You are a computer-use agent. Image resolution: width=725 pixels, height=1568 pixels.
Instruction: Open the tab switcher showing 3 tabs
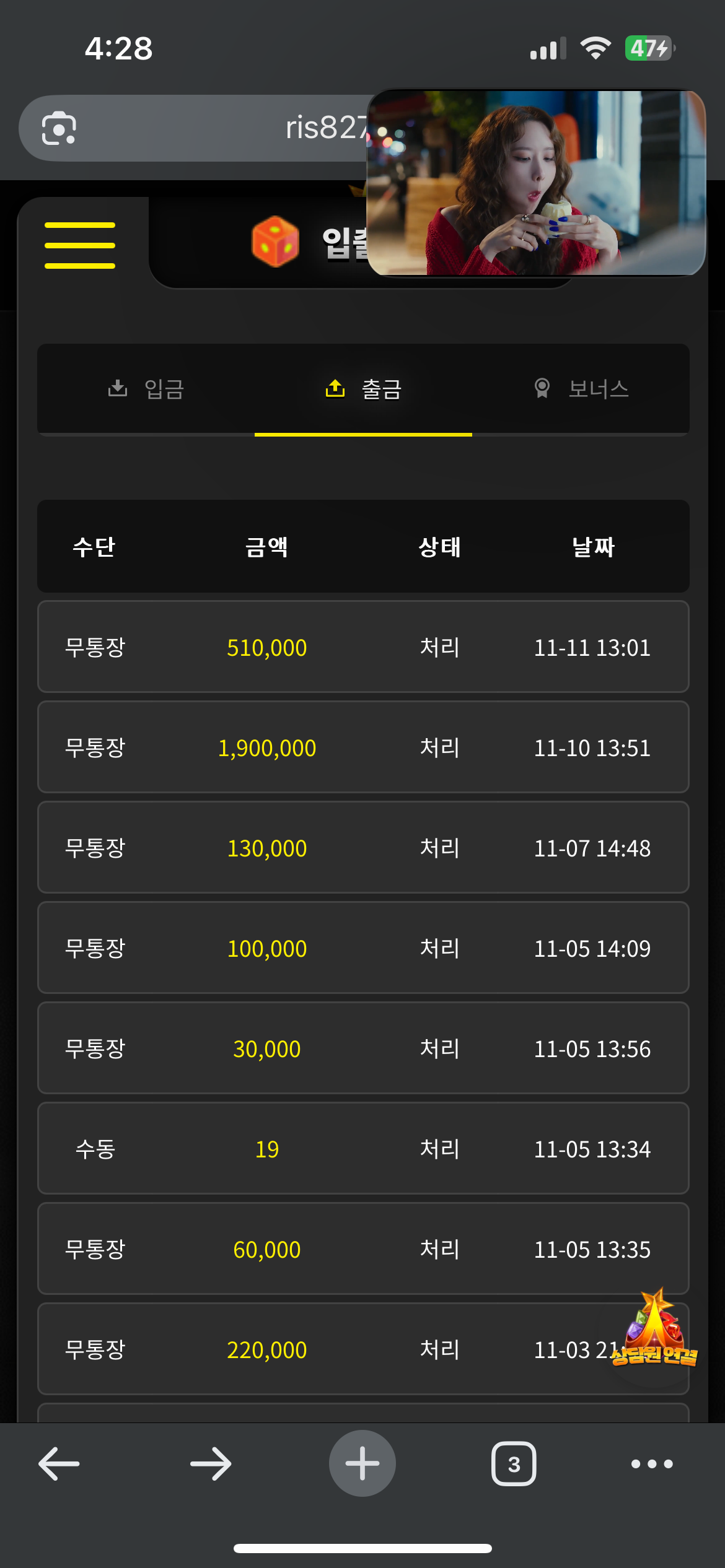coord(514,1464)
